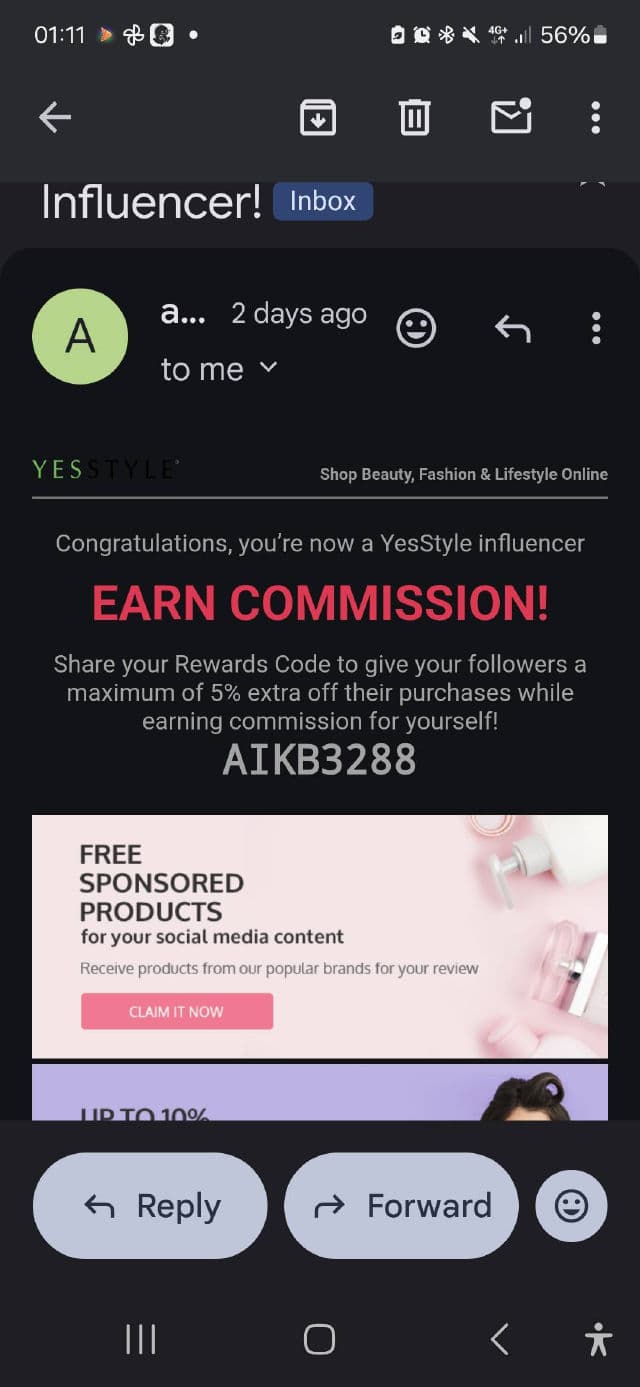Screen dimensions: 640x1387
Task: Reply using the arrow beside sender
Action: click(512, 328)
